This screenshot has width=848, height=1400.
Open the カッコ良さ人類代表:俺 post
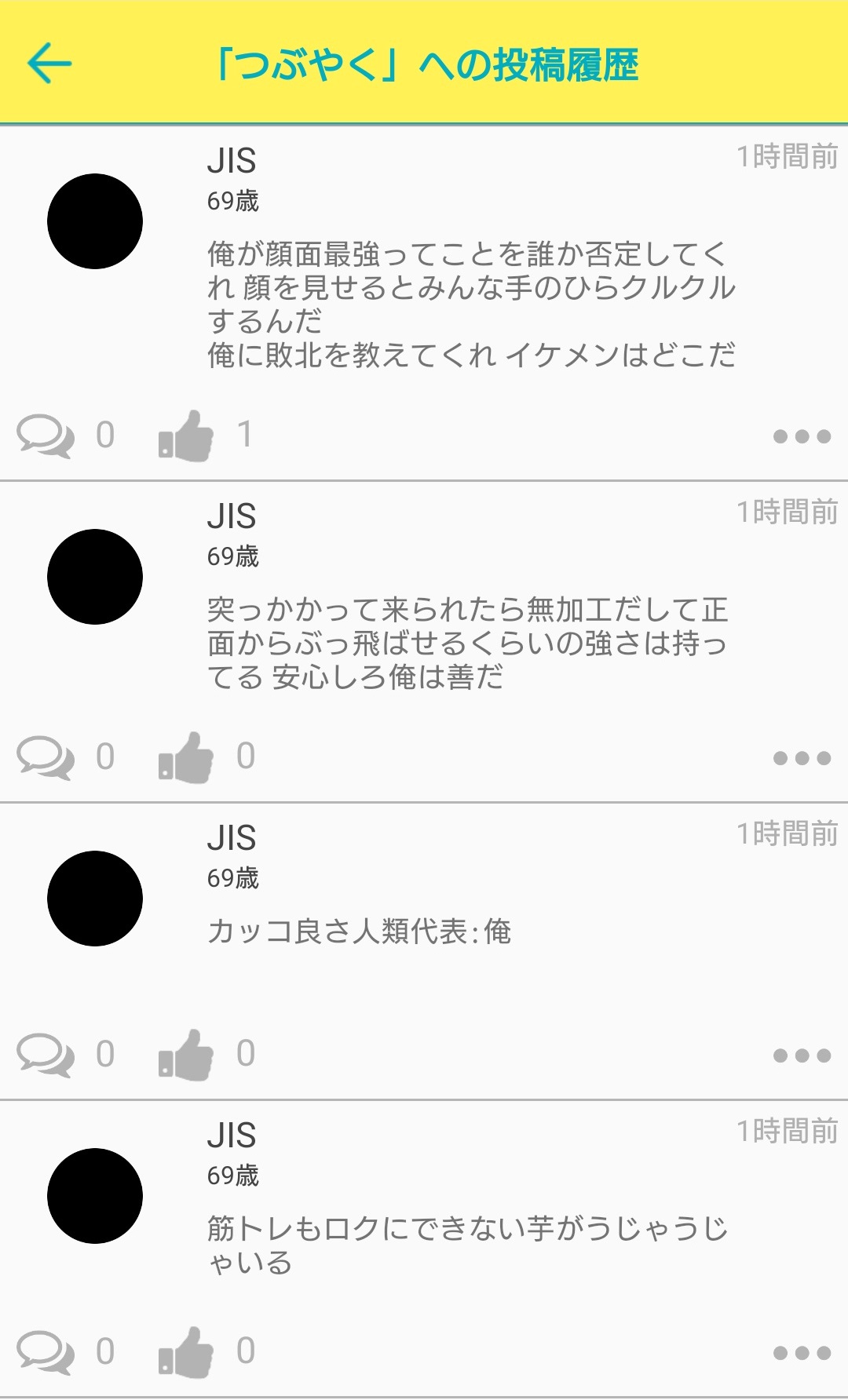coord(359,932)
